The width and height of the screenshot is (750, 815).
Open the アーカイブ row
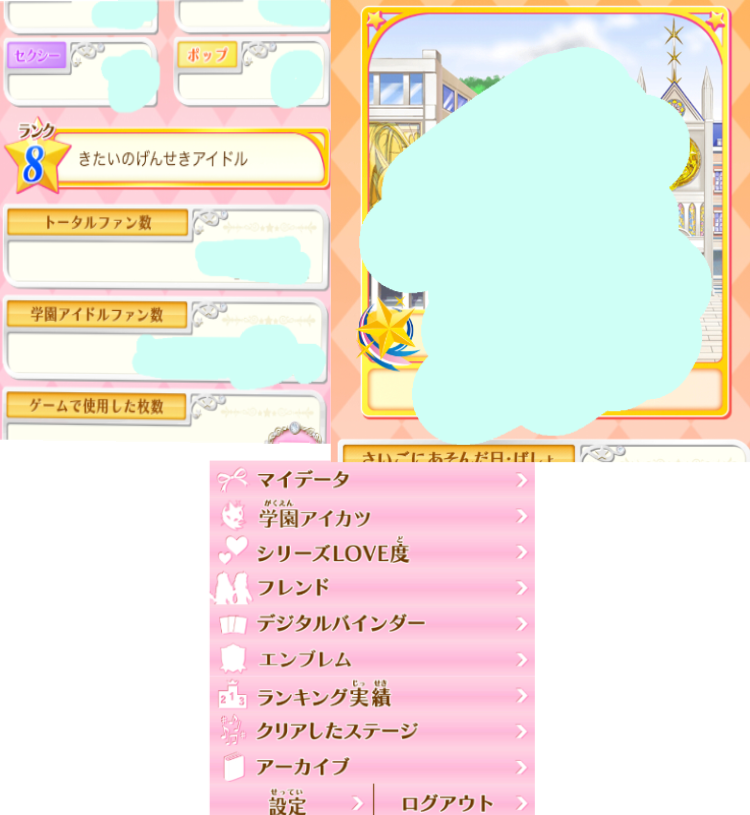click(x=372, y=767)
